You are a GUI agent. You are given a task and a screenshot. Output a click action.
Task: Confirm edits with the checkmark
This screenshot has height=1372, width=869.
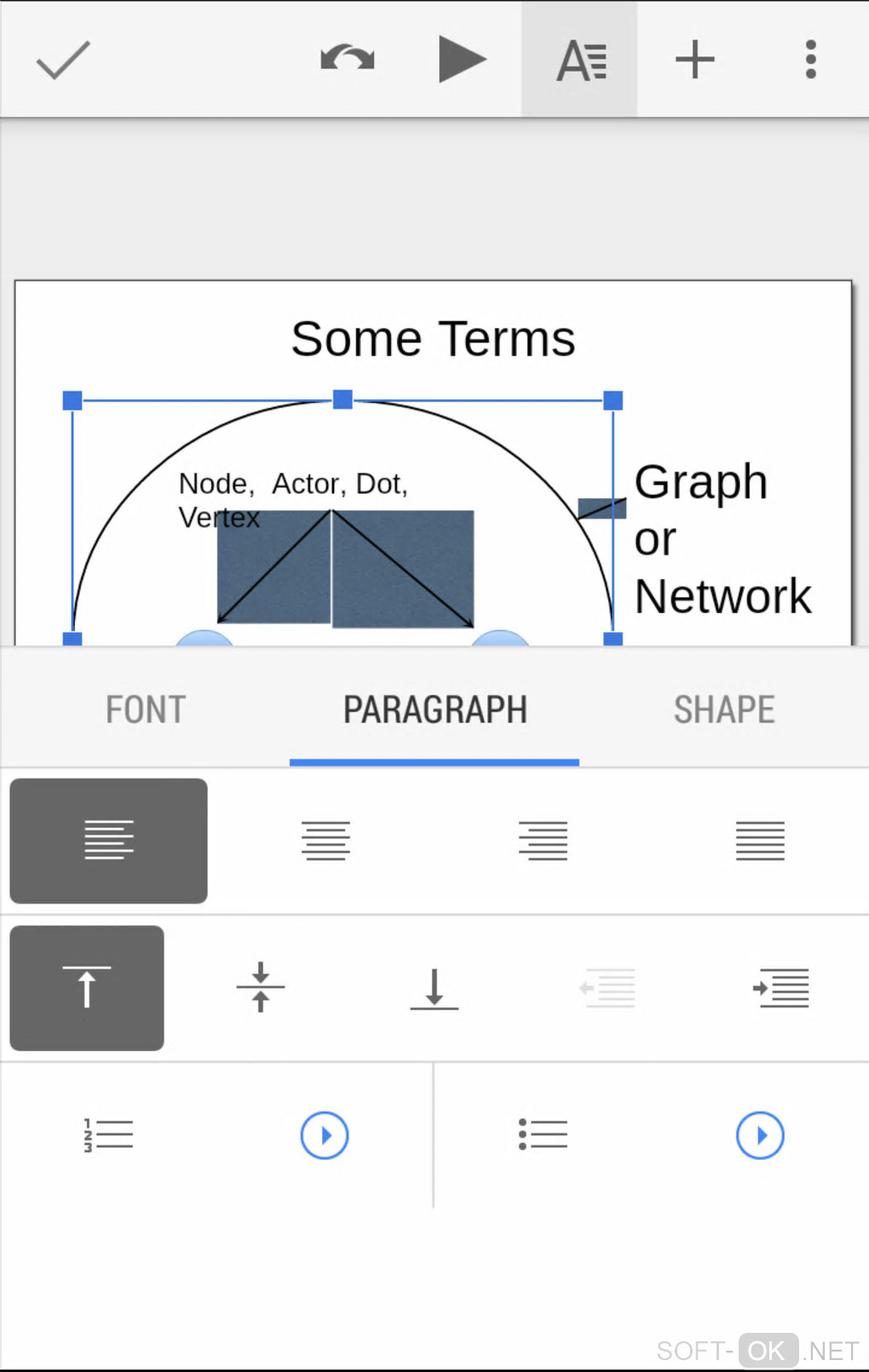pyautogui.click(x=63, y=60)
